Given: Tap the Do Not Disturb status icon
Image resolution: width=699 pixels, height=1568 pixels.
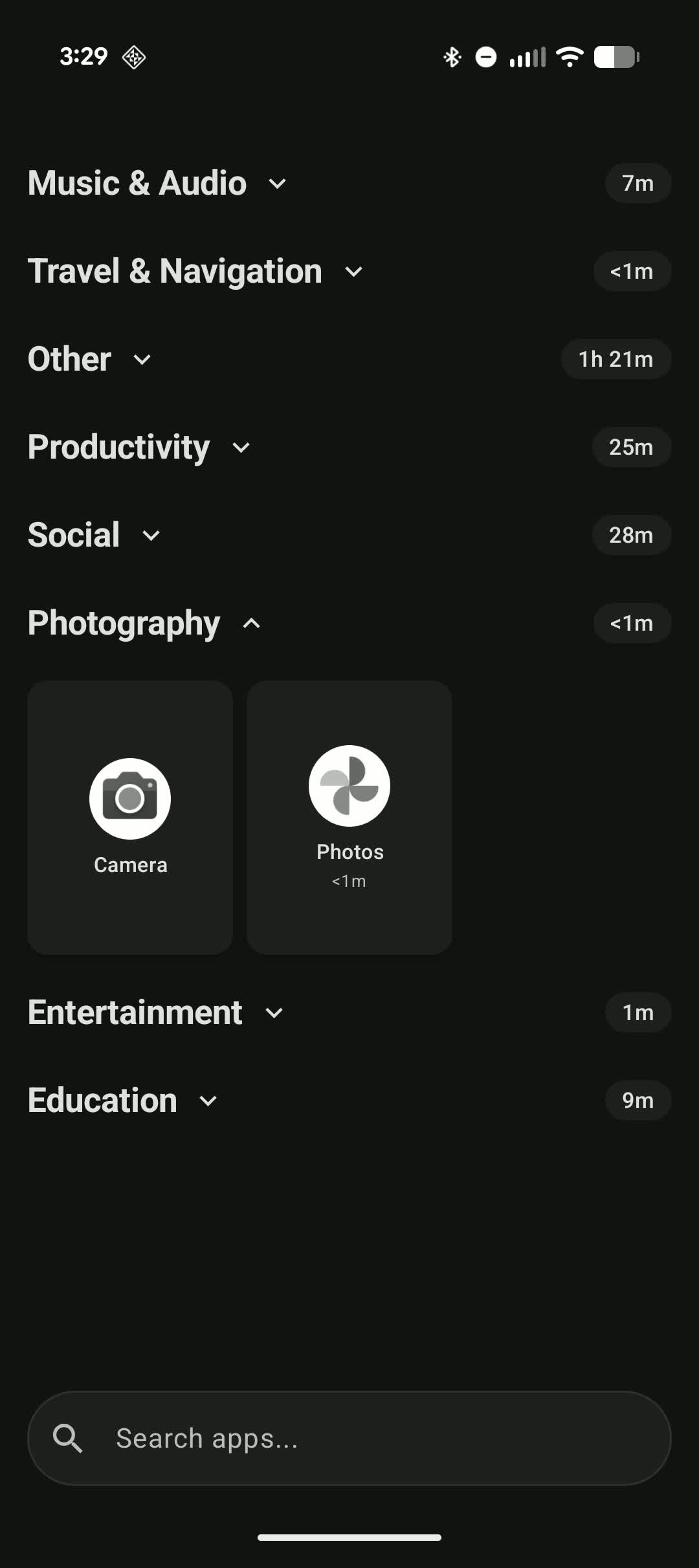Looking at the screenshot, I should [485, 57].
